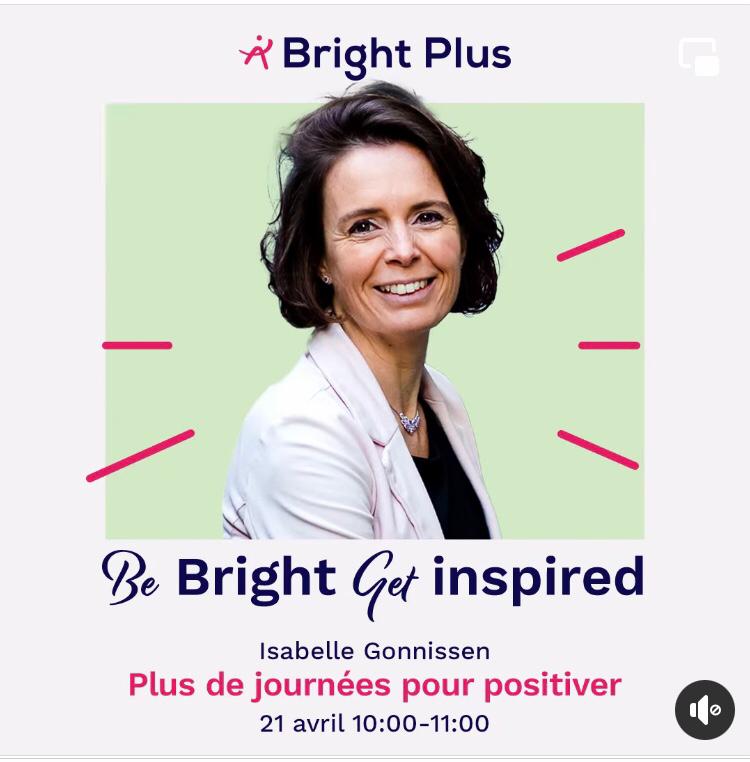
Task: Click the speaker name Isabelle Gonnissen
Action: [375, 651]
